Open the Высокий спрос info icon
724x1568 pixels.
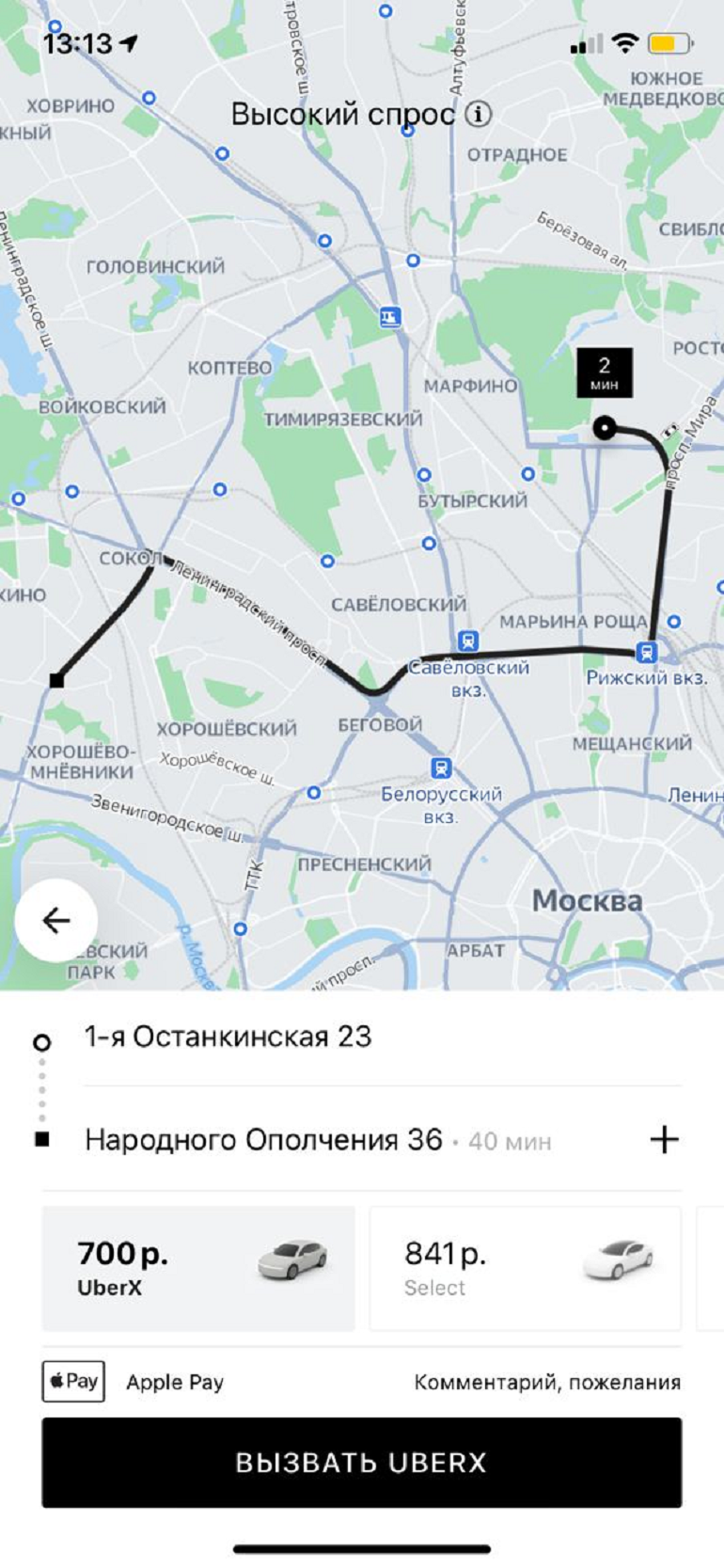[479, 115]
